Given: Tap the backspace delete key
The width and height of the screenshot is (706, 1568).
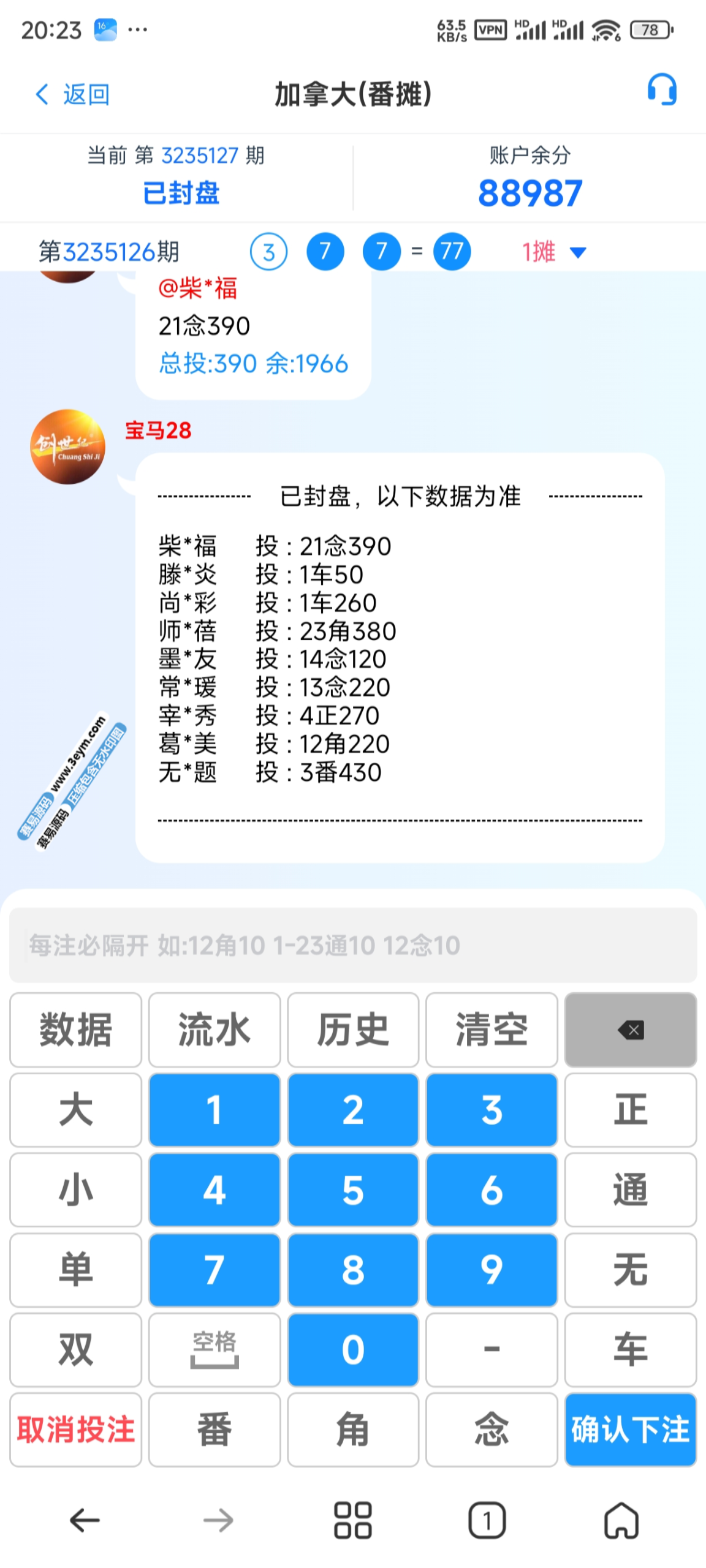Looking at the screenshot, I should click(x=630, y=1030).
